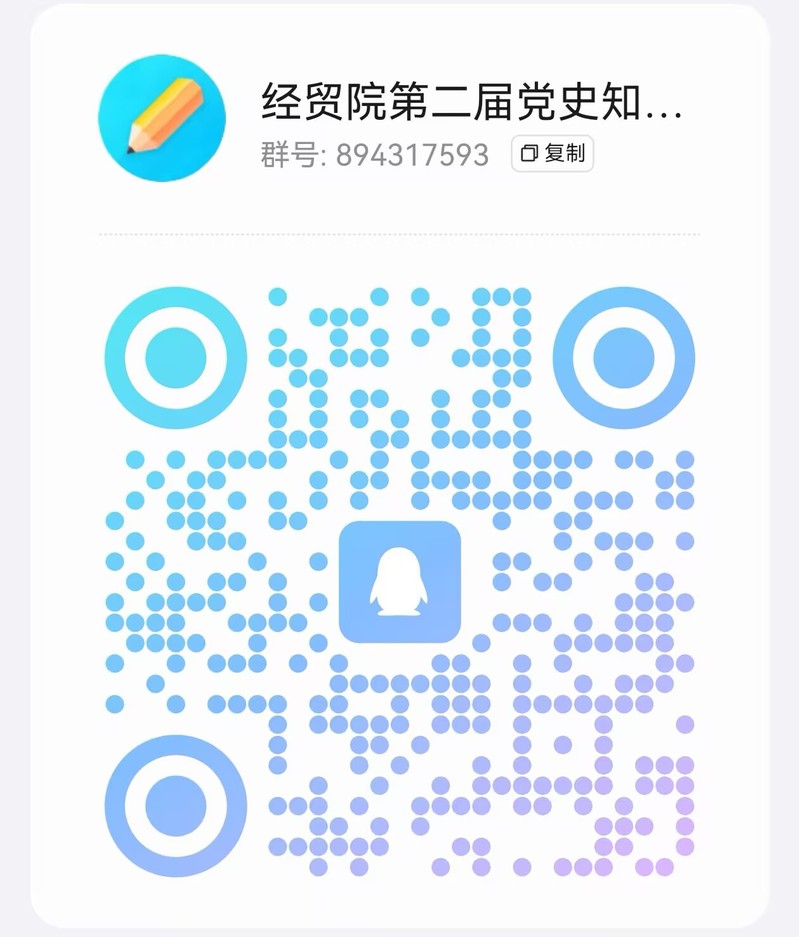Copy the group number 894317593
799x937 pixels.
[552, 154]
